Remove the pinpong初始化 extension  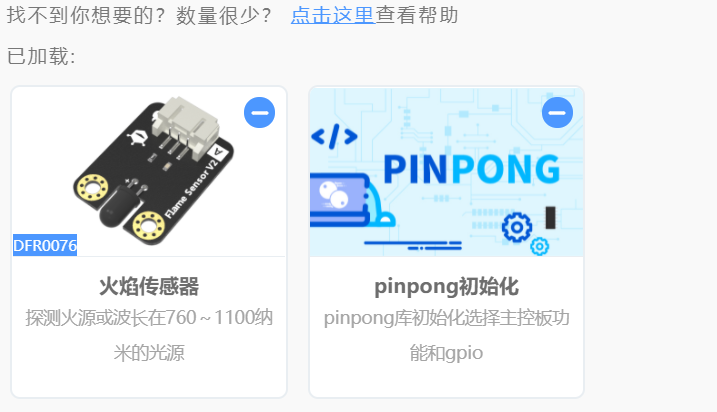click(x=557, y=112)
